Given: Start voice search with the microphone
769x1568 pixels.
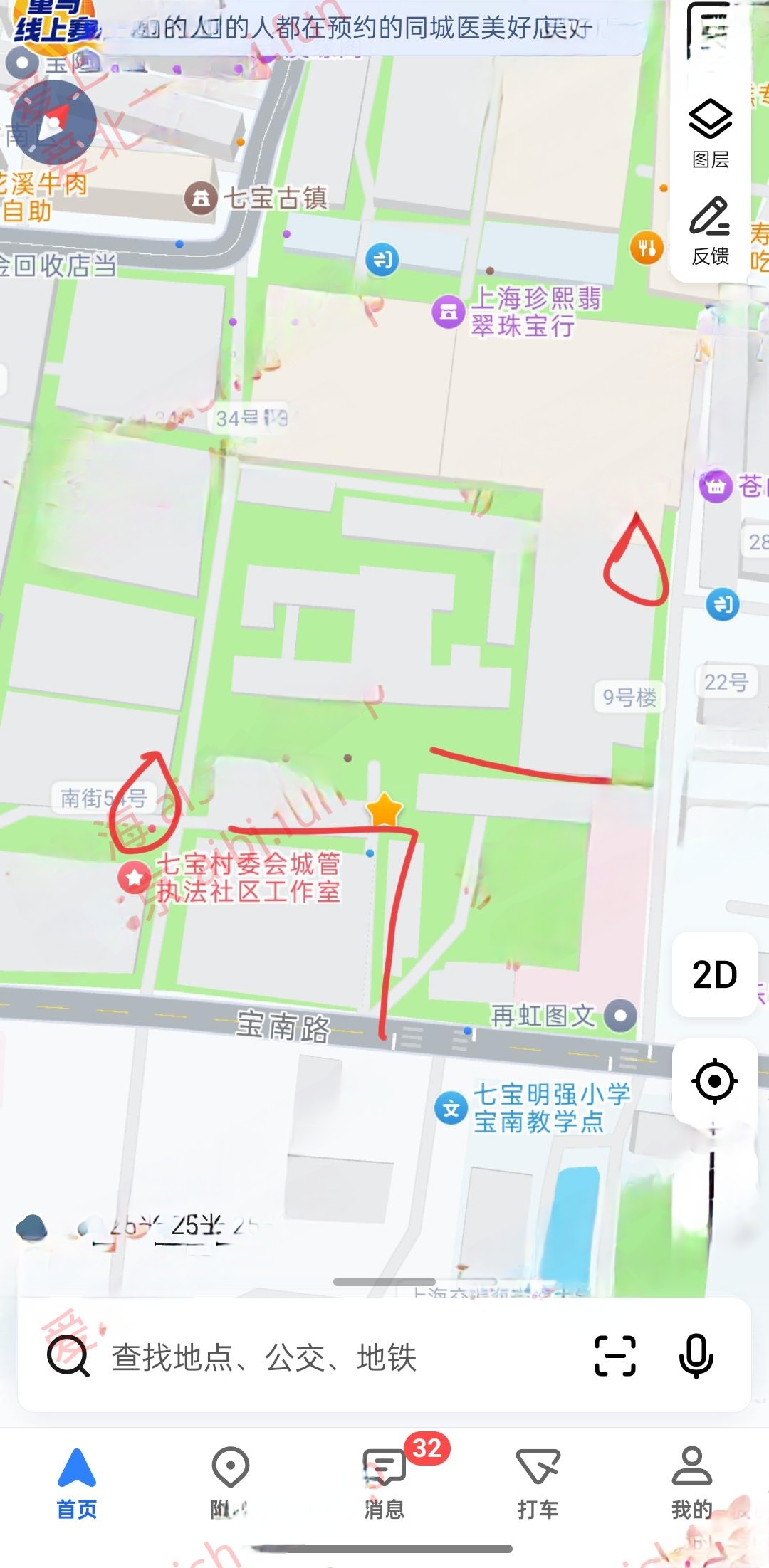Looking at the screenshot, I should 696,1356.
